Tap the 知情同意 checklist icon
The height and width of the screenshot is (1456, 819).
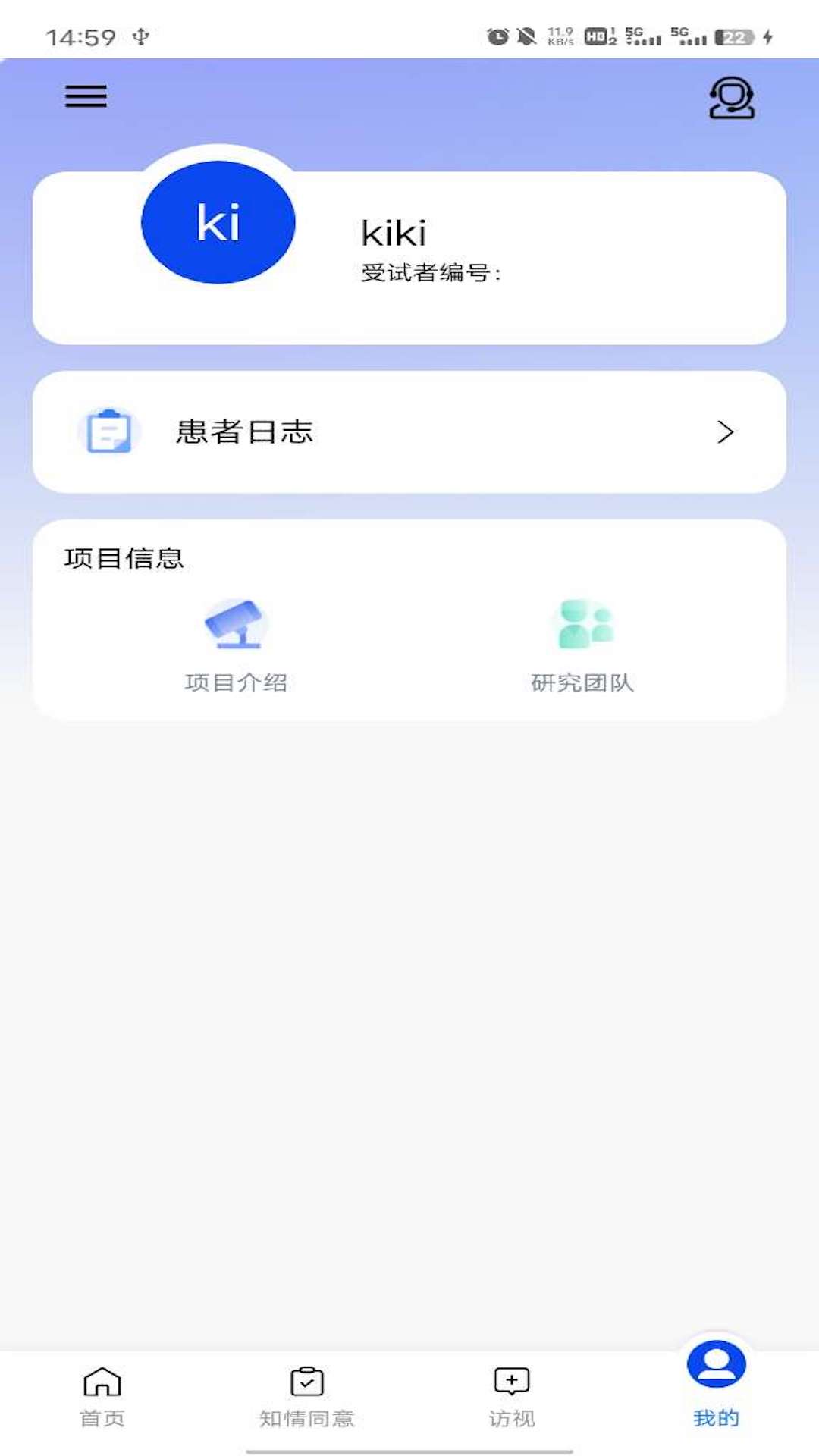point(306,1382)
